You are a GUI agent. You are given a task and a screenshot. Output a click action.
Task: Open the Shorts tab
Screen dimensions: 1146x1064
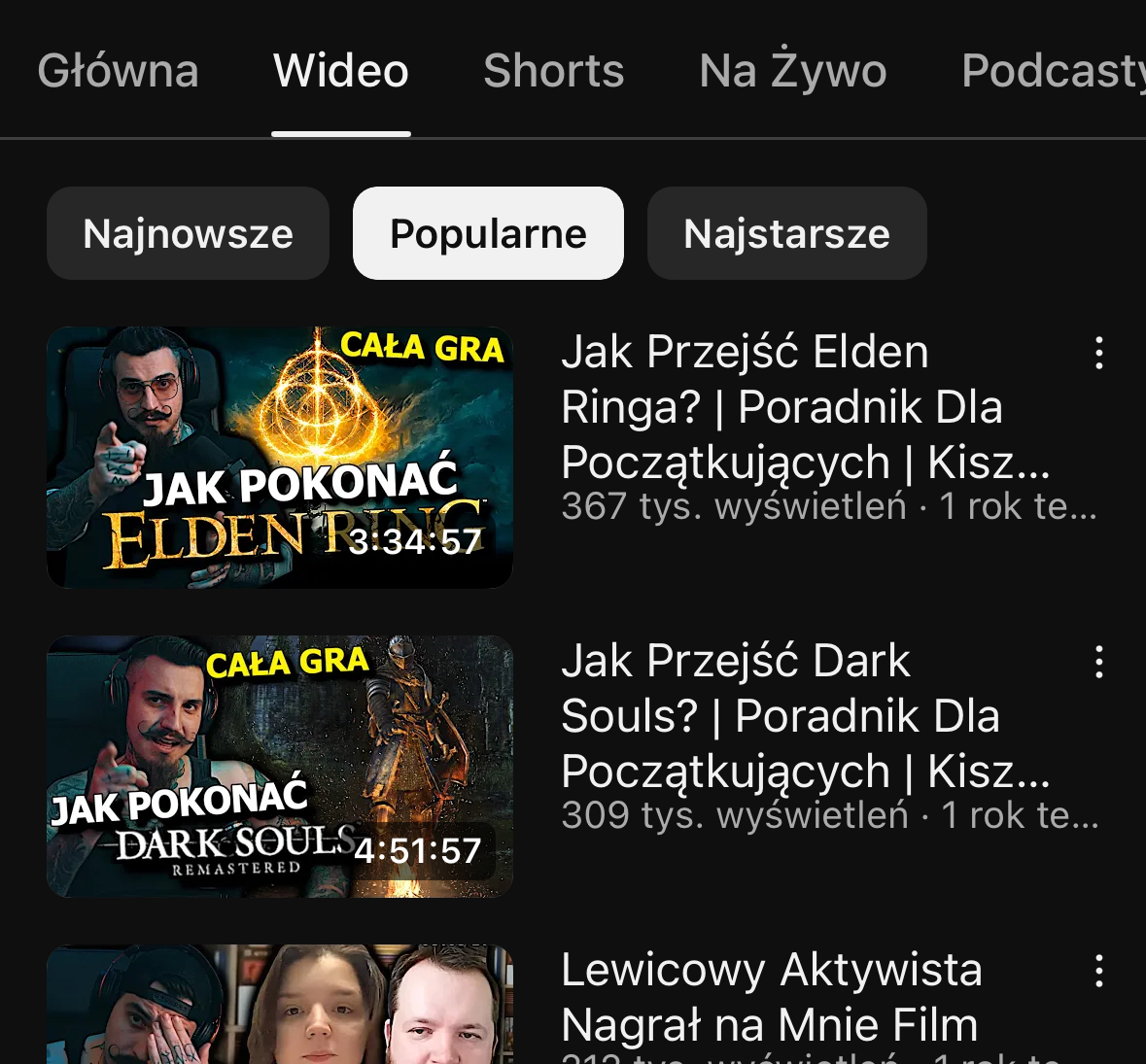point(554,71)
